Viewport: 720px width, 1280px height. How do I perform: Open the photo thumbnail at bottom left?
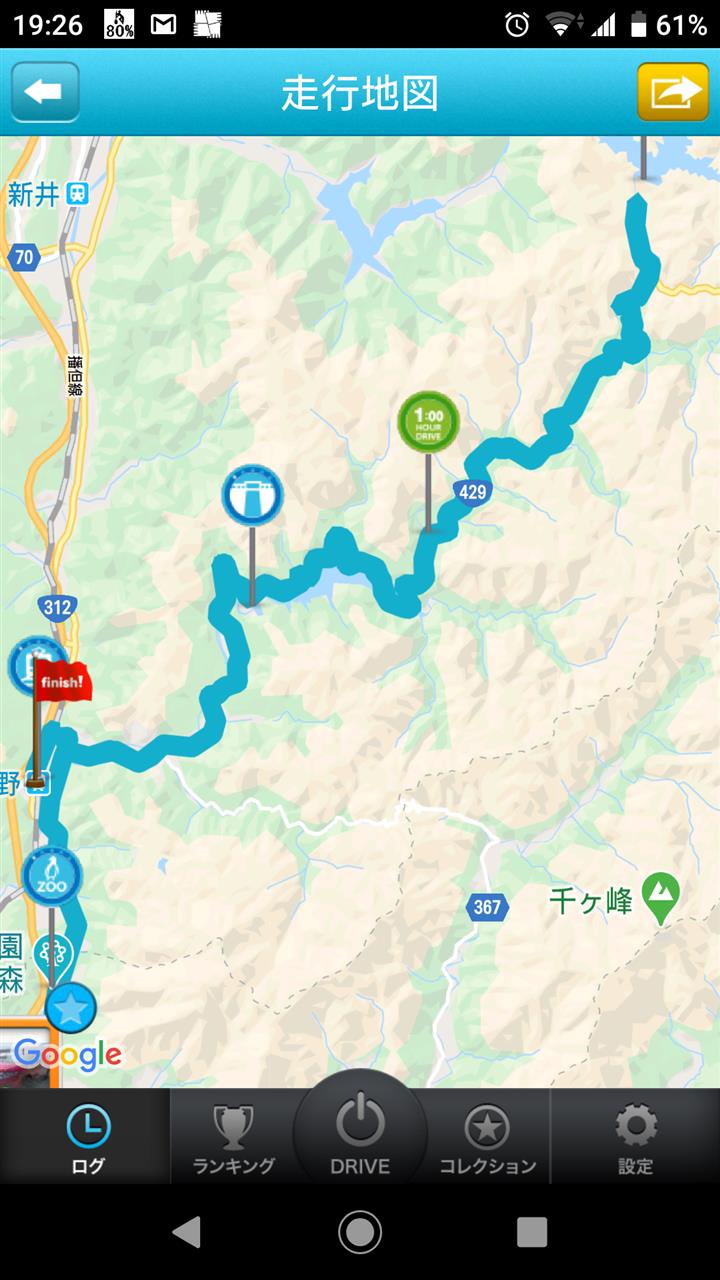(x=25, y=1053)
